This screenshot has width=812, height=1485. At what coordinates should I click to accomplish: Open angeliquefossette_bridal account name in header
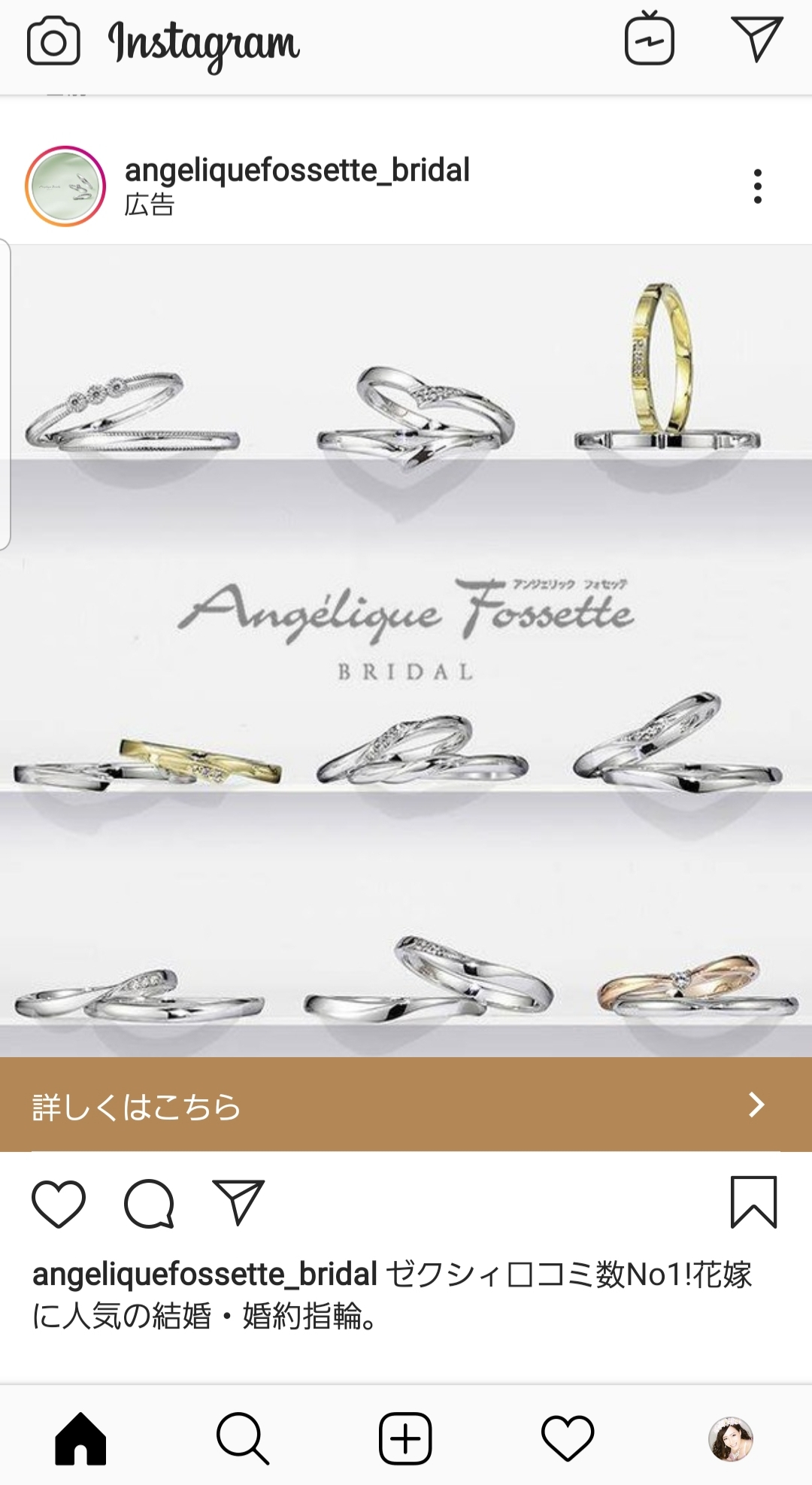pos(297,170)
